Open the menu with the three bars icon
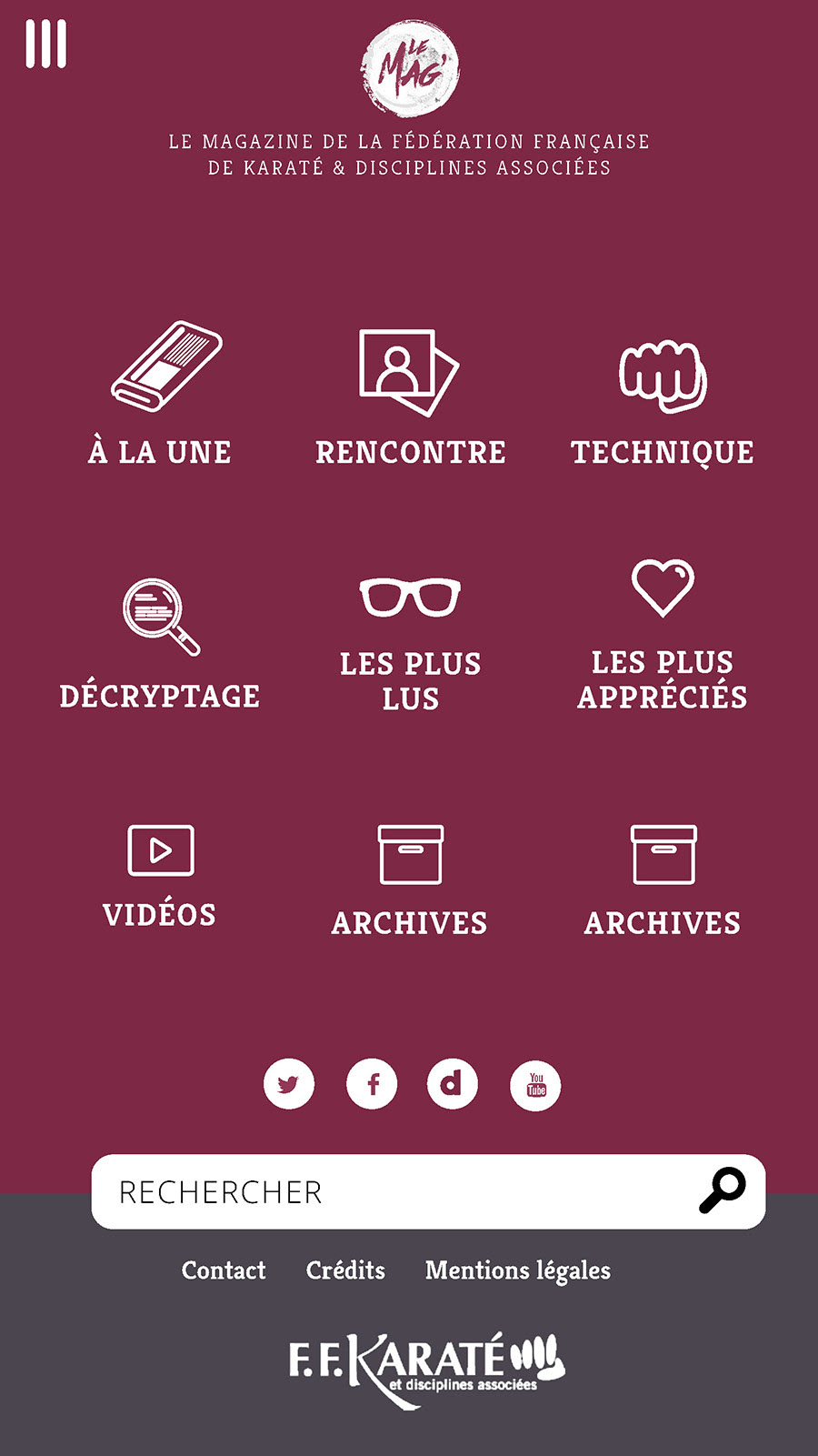Screen dimensions: 818x1456 pyautogui.click(x=45, y=44)
